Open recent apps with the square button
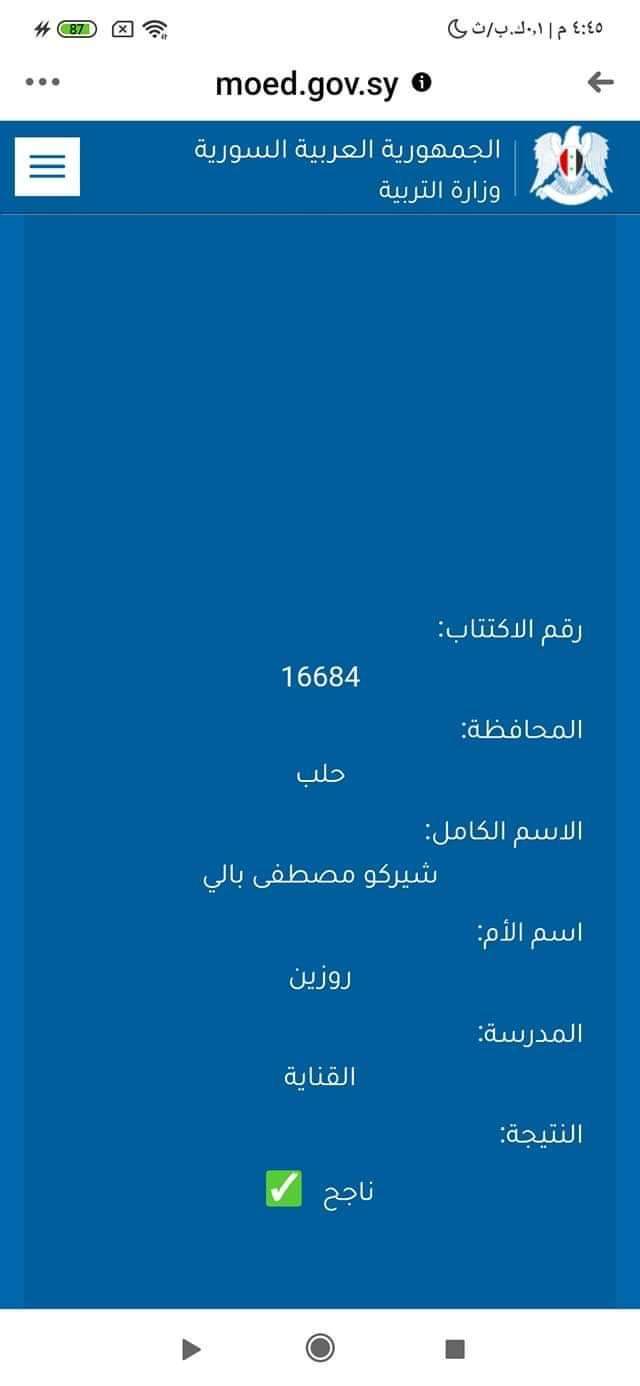The height and width of the screenshot is (1386, 640). pyautogui.click(x=455, y=1349)
